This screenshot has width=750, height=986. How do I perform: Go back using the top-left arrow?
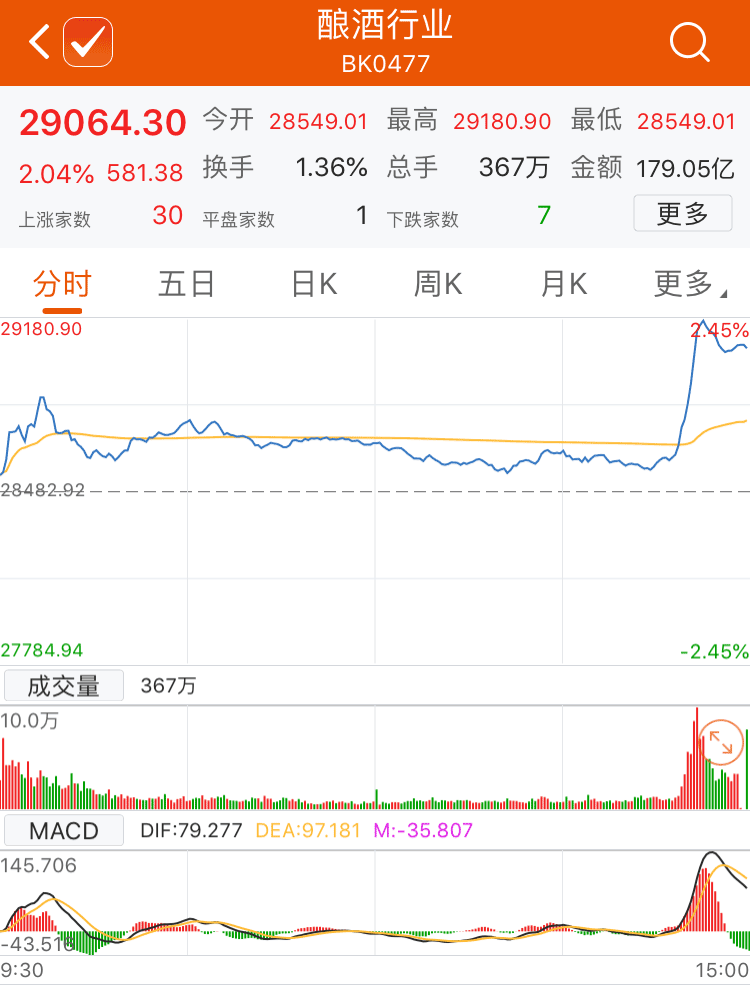(x=38, y=43)
